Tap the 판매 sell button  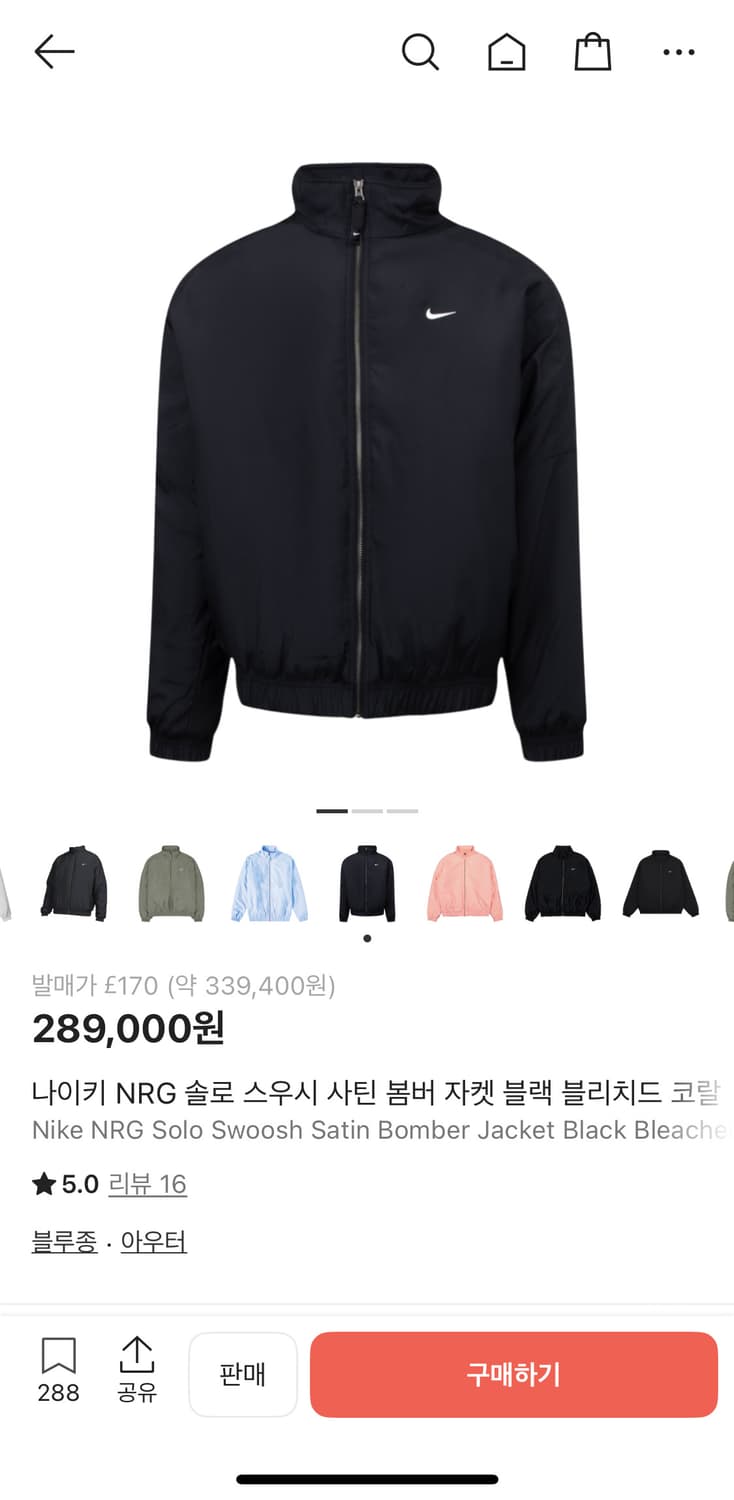pyautogui.click(x=243, y=1374)
